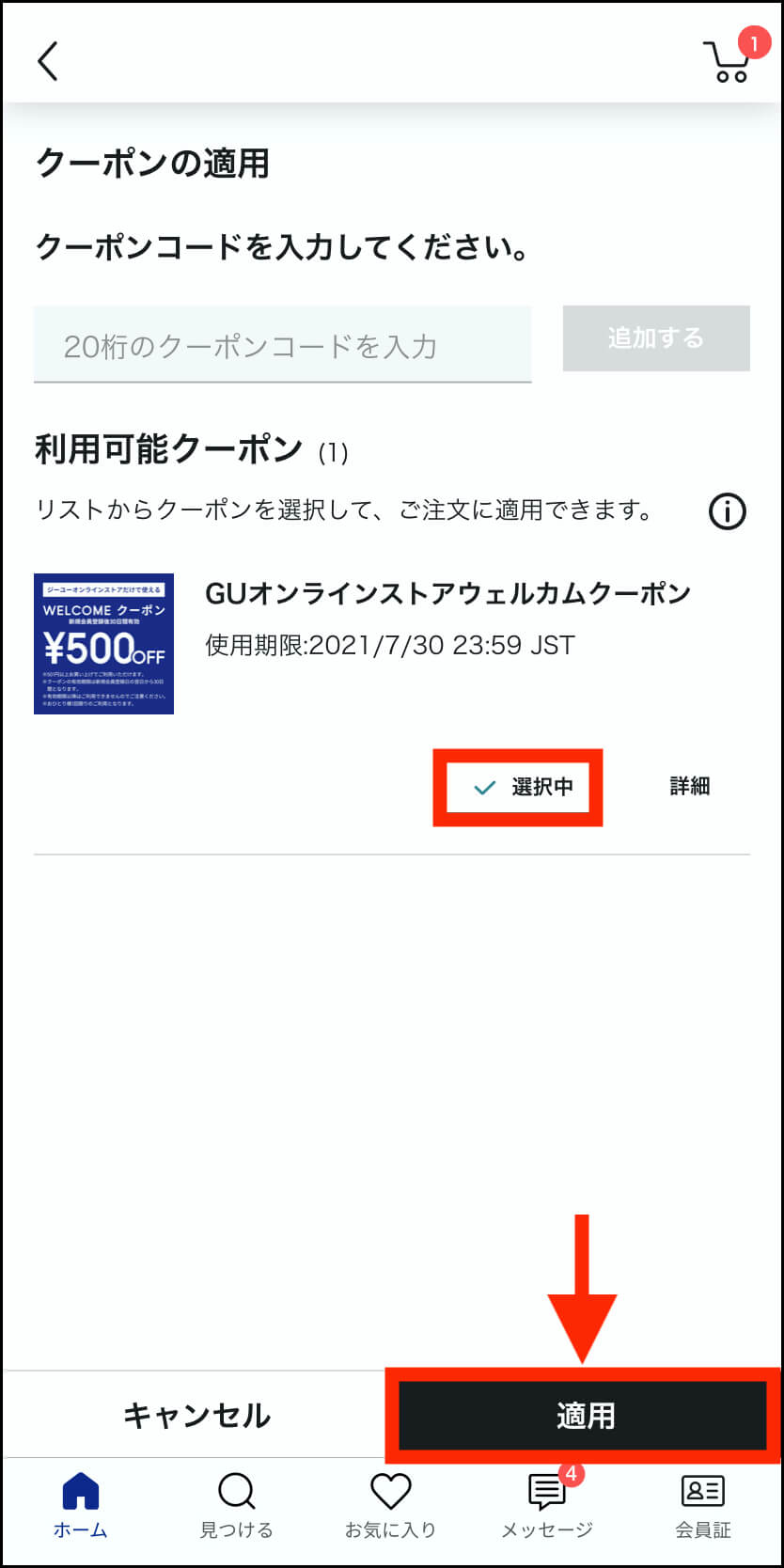This screenshot has height=1568, width=784.
Task: Go back with the top-left arrow
Action: click(x=48, y=61)
